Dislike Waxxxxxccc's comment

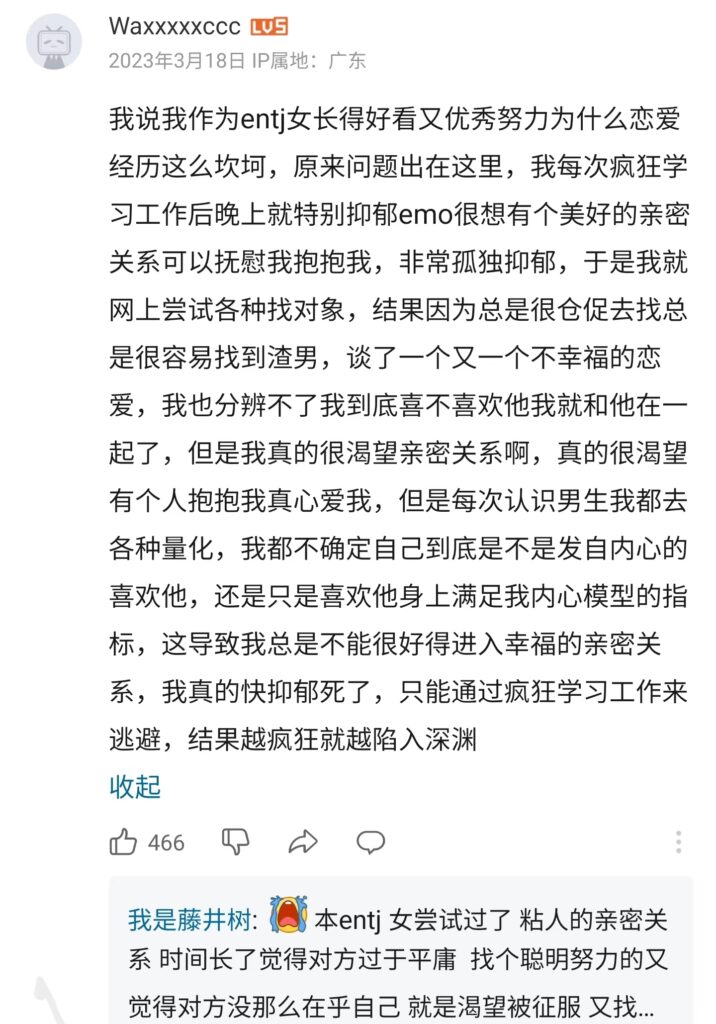235,842
